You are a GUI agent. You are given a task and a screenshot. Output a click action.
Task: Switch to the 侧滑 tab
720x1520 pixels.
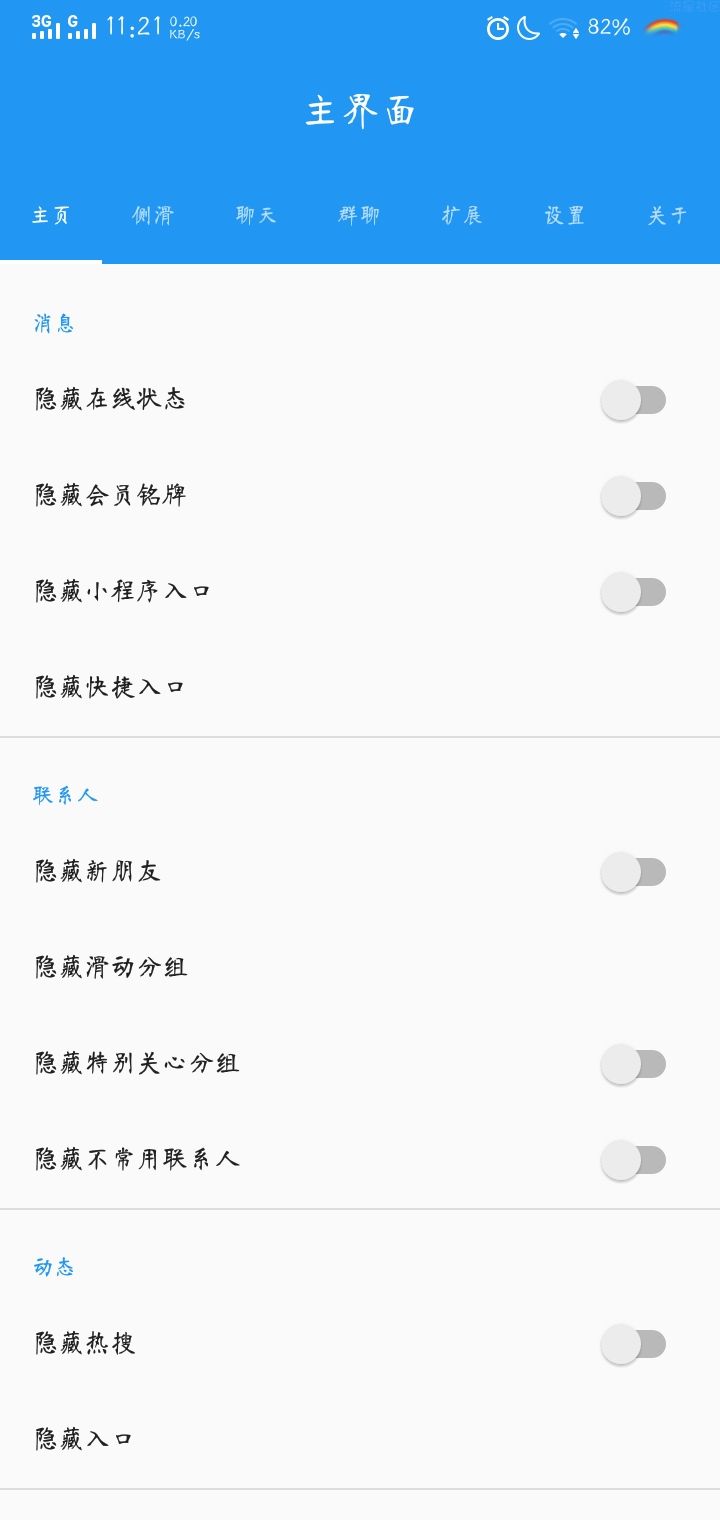[153, 216]
